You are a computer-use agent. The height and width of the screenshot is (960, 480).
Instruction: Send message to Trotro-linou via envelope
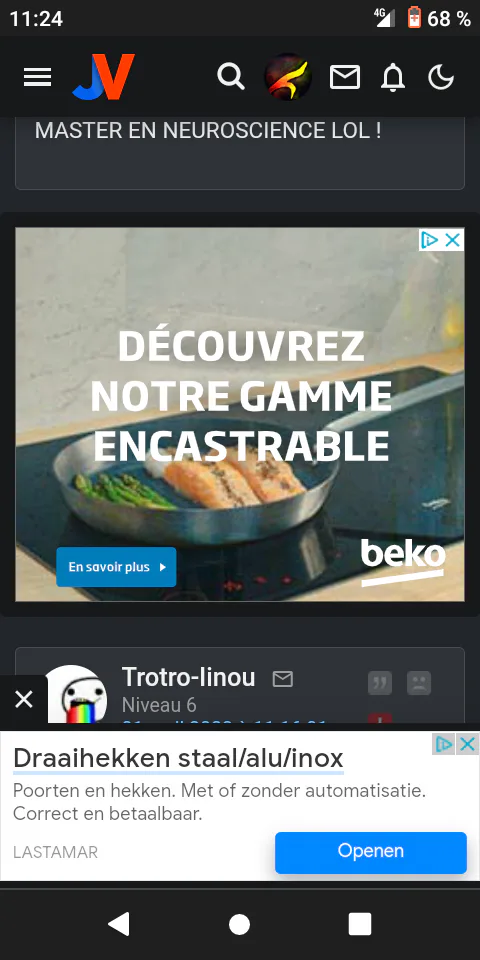(x=283, y=678)
